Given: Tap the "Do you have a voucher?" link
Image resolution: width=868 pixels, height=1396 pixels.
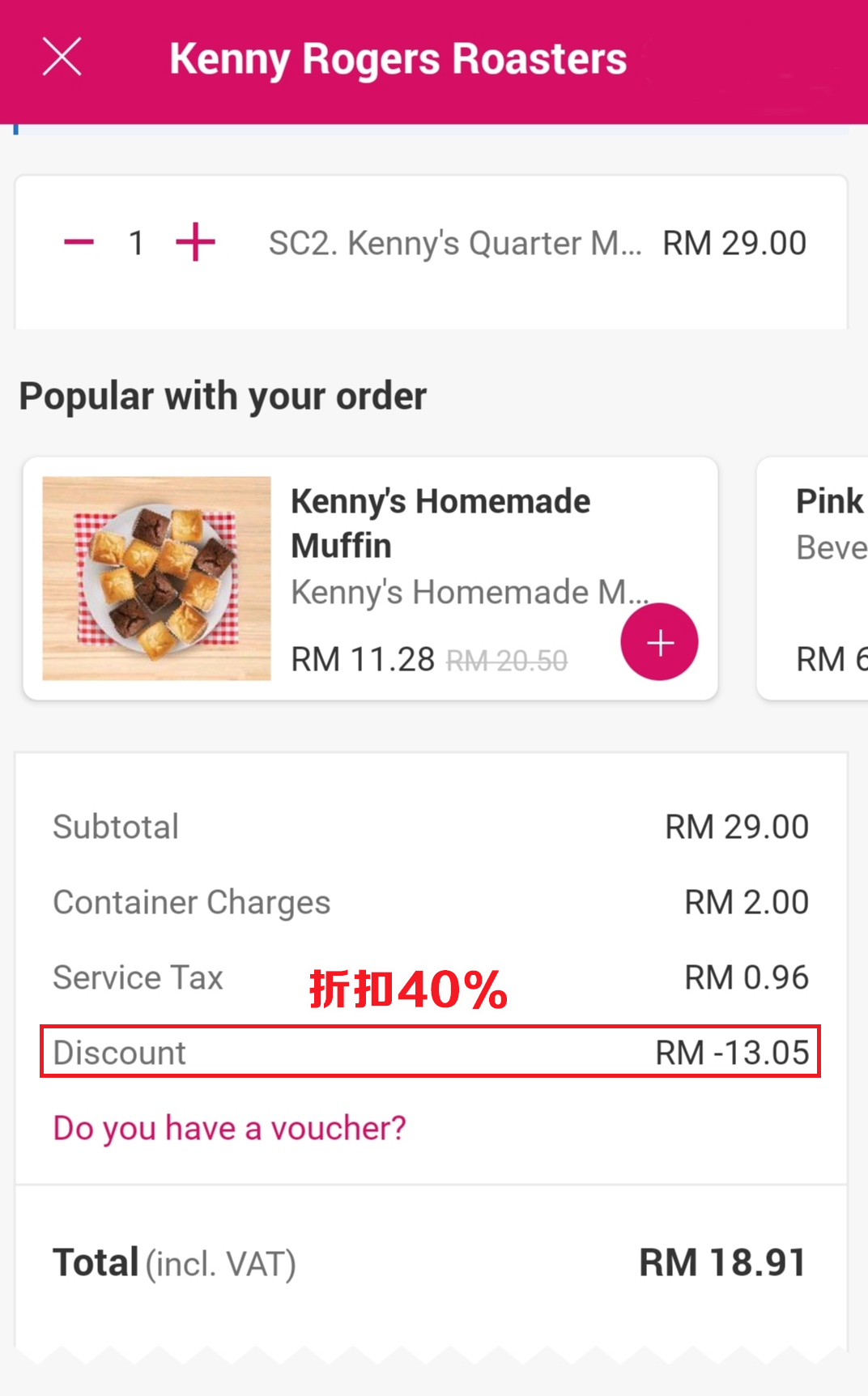Looking at the screenshot, I should point(229,1128).
